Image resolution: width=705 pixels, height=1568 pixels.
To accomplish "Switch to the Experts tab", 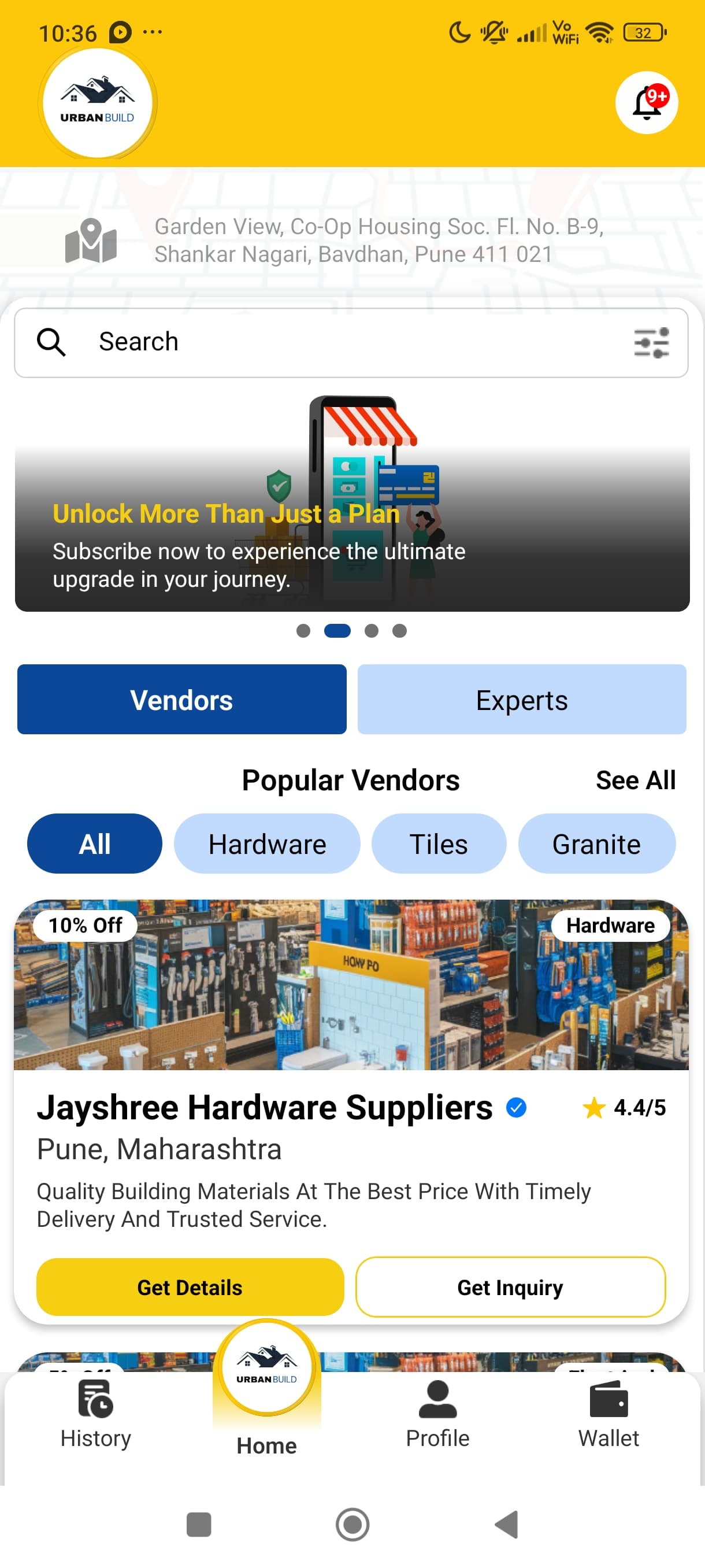I will click(x=521, y=700).
